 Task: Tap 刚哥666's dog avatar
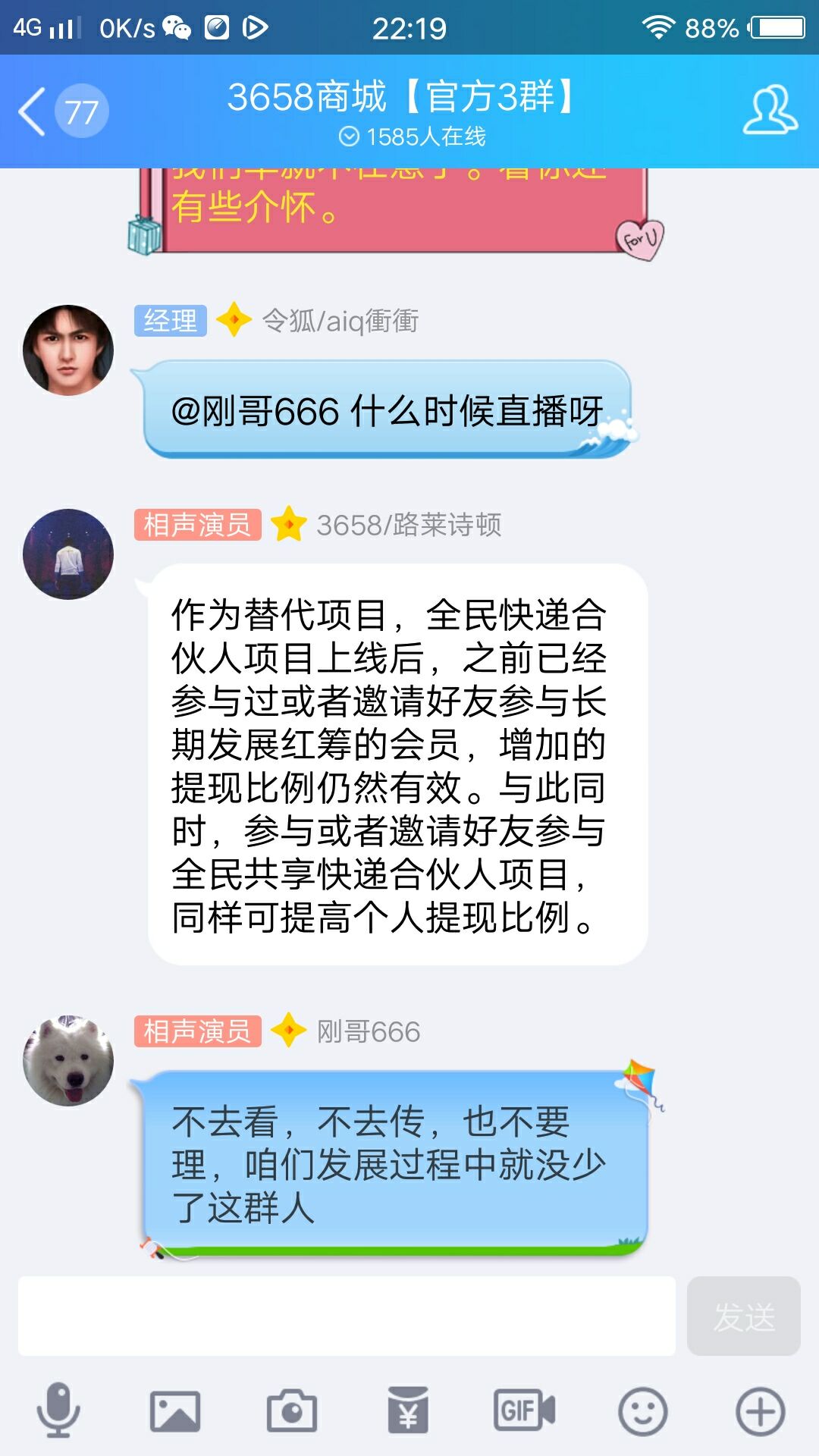click(x=68, y=1061)
